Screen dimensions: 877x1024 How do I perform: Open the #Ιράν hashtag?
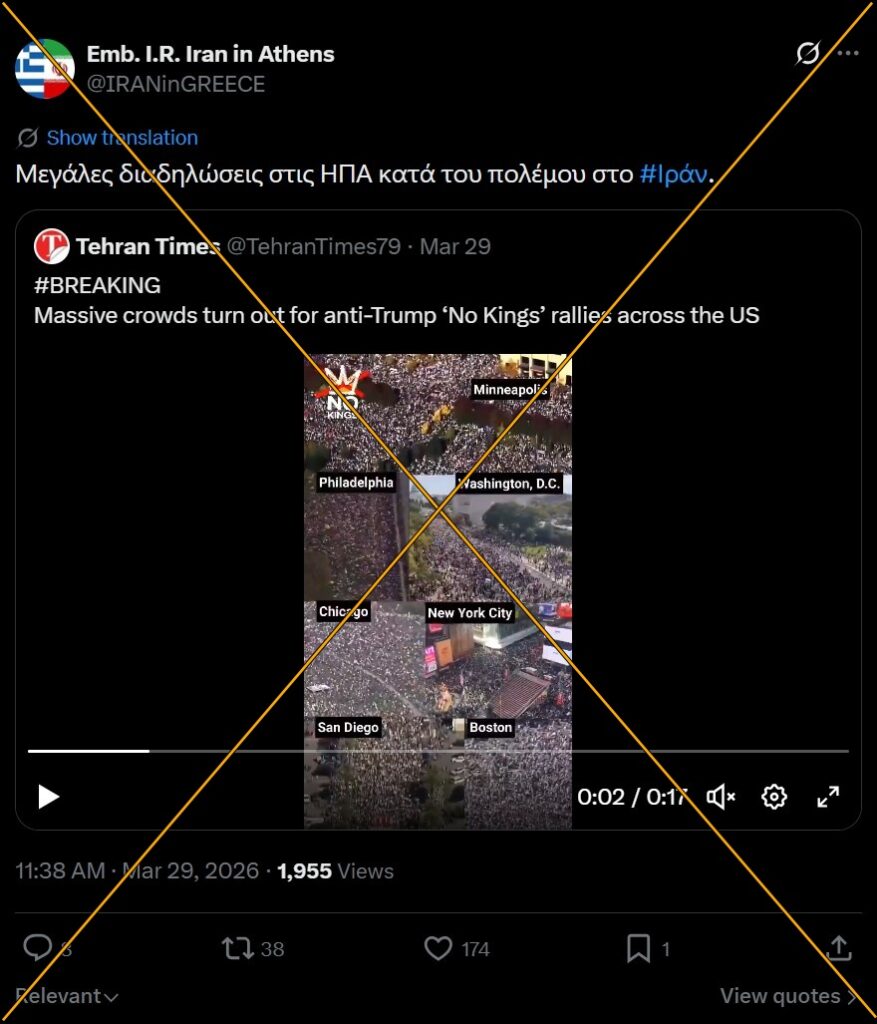pyautogui.click(x=673, y=174)
